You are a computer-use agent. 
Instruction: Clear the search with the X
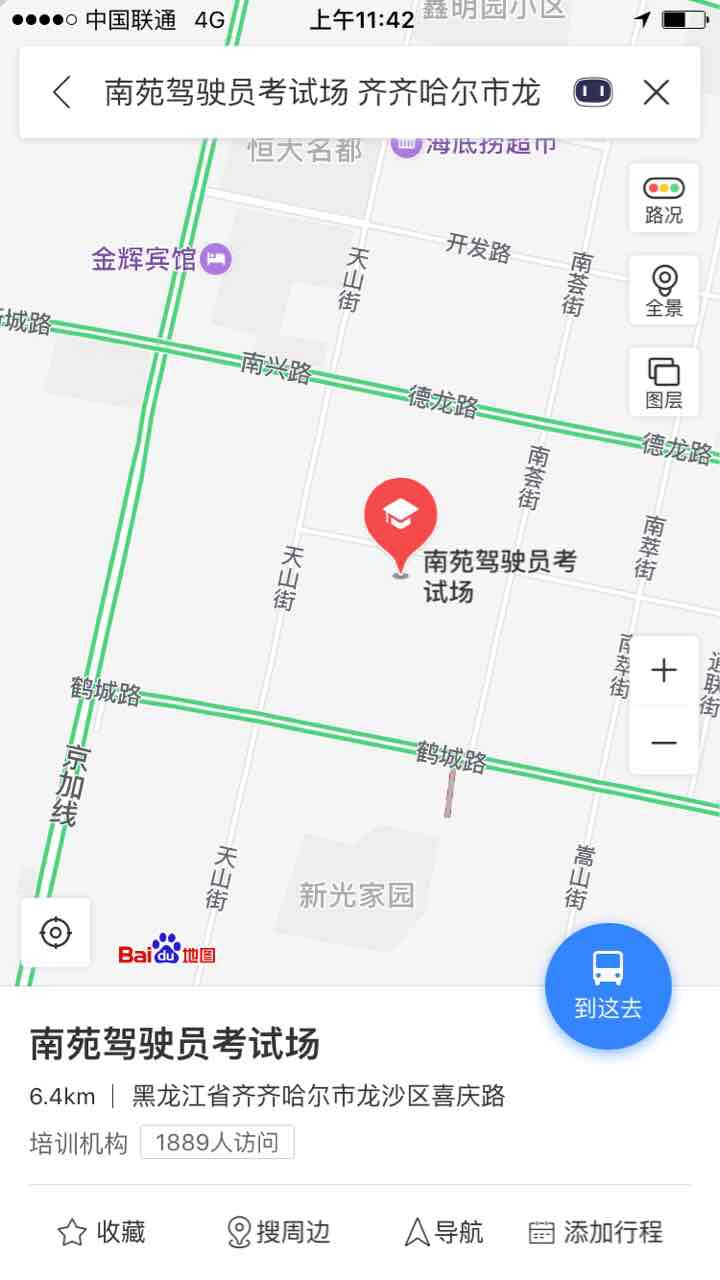(x=656, y=93)
